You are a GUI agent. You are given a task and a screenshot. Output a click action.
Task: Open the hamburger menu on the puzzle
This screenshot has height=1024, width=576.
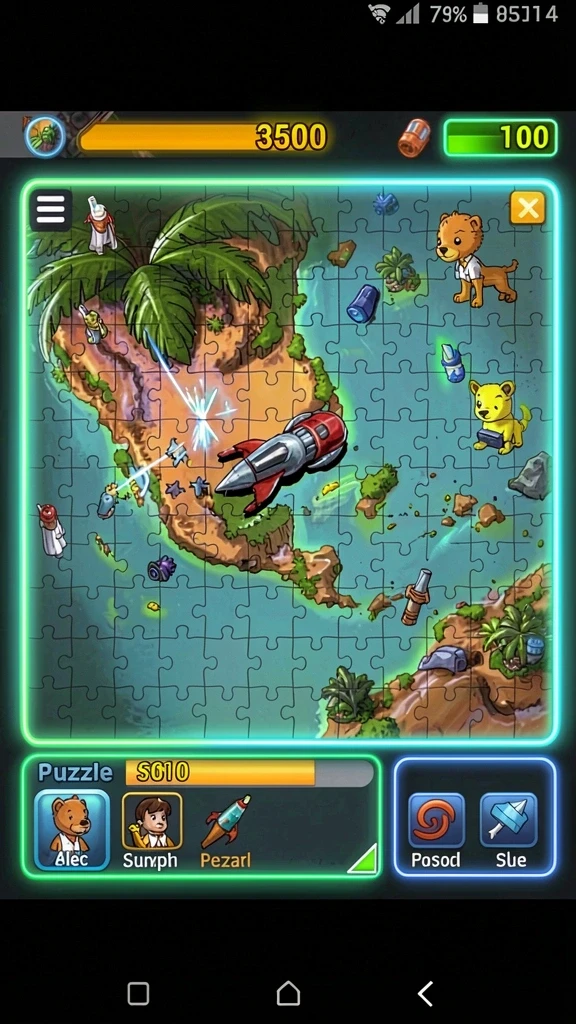click(x=51, y=210)
